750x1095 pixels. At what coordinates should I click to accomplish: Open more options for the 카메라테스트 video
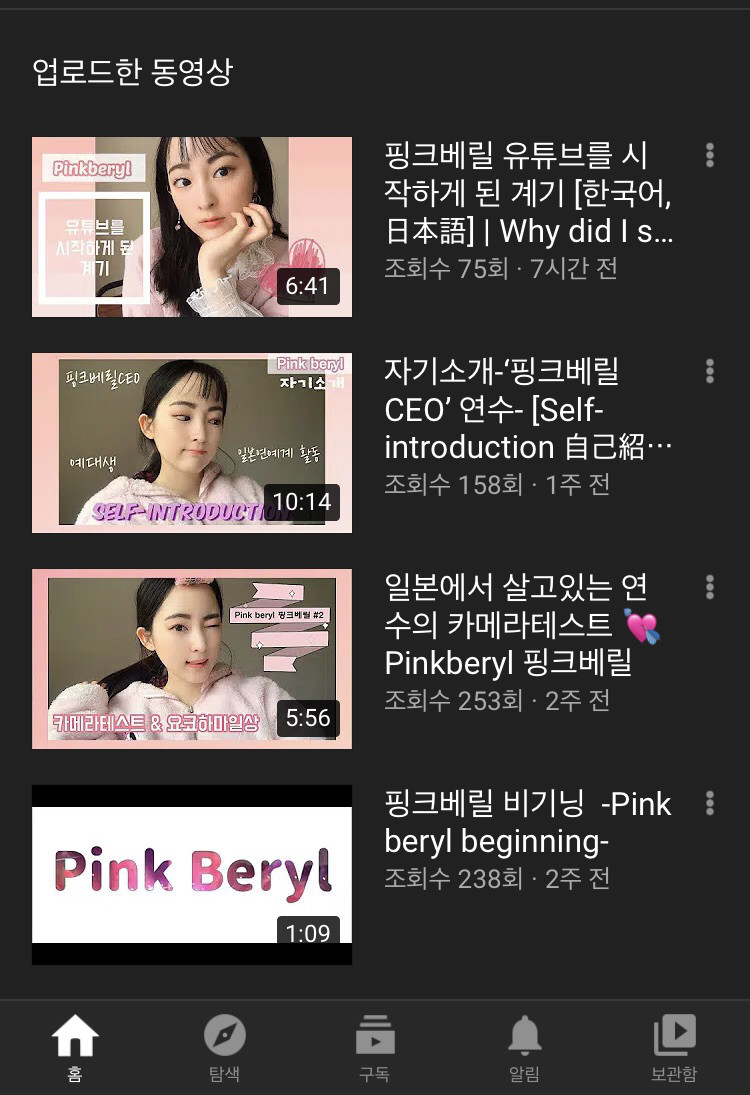pos(709,587)
